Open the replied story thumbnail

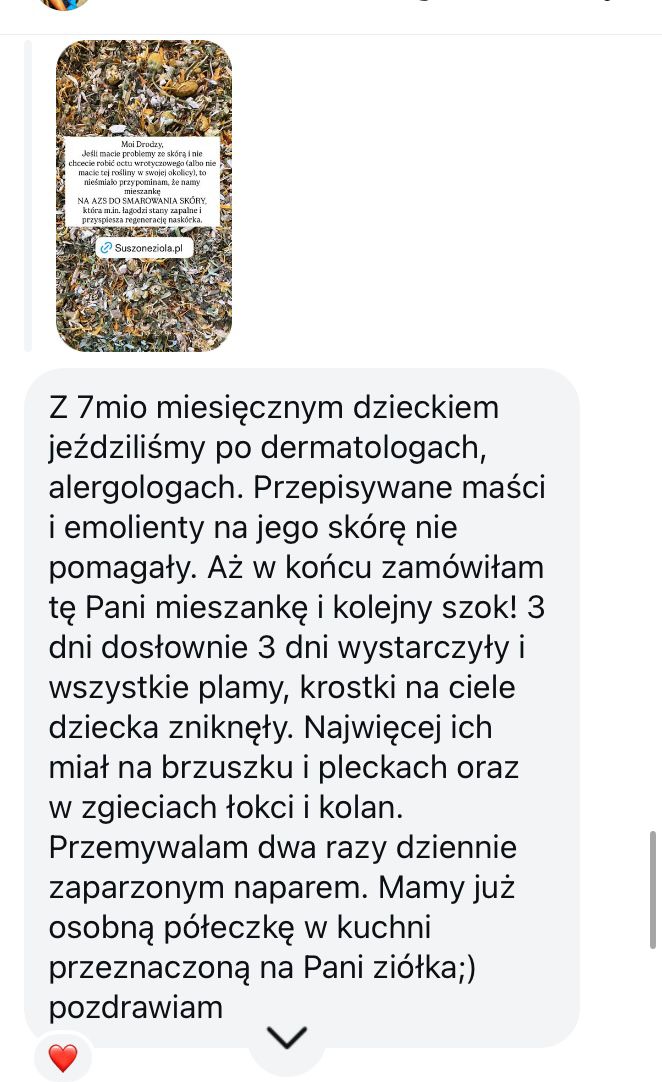tap(143, 196)
